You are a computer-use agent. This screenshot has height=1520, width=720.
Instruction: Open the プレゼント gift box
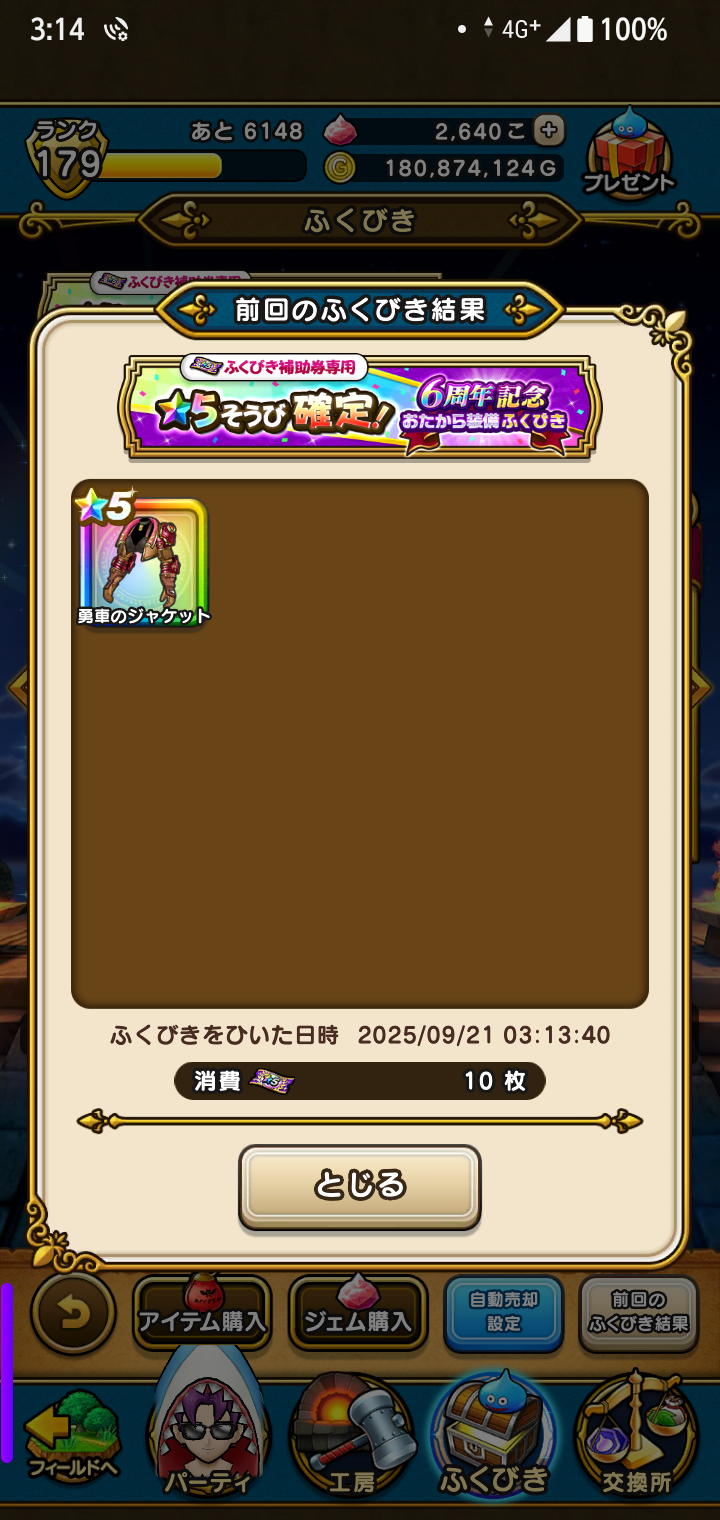pyautogui.click(x=629, y=155)
